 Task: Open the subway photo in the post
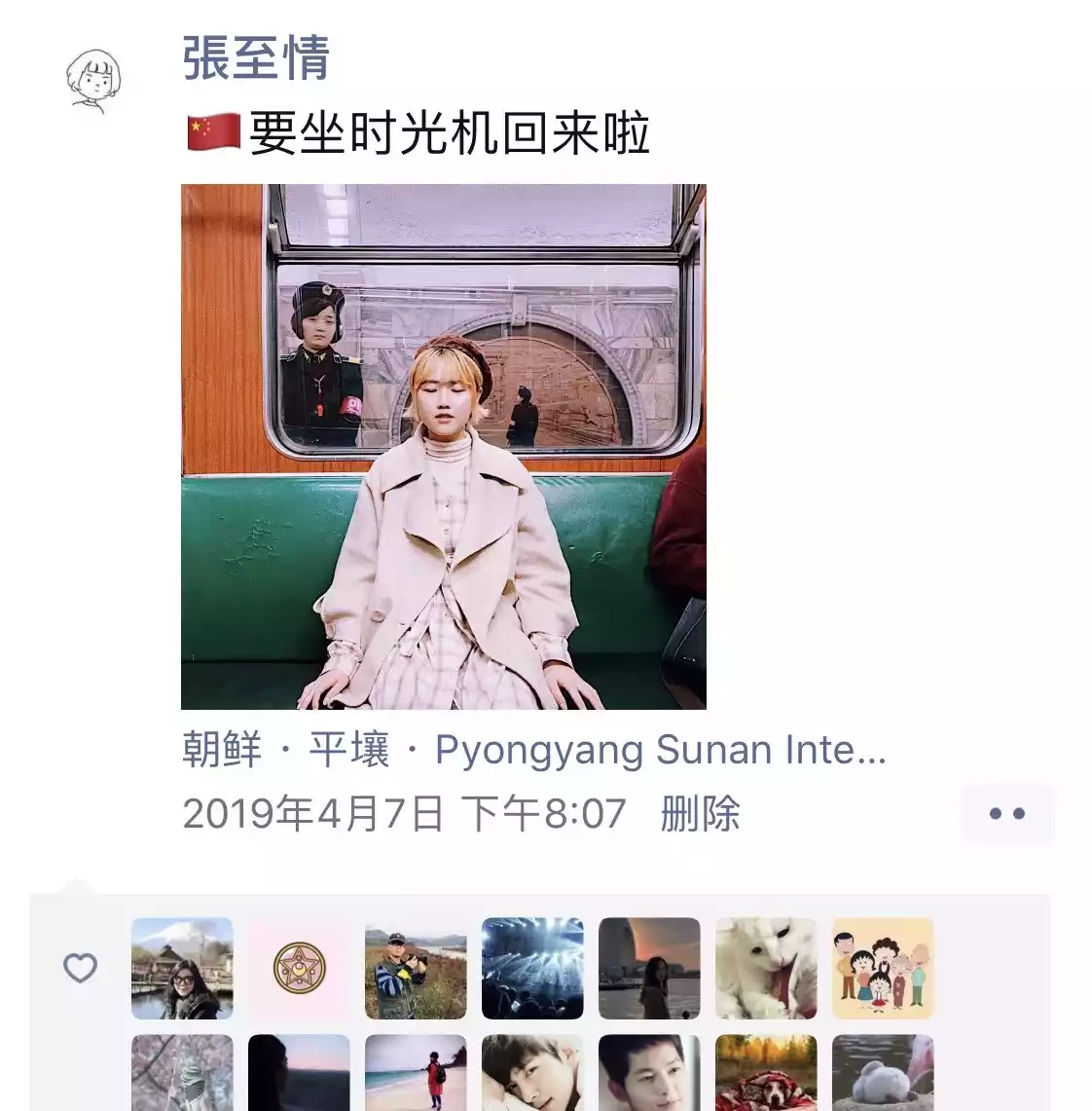[x=443, y=446]
